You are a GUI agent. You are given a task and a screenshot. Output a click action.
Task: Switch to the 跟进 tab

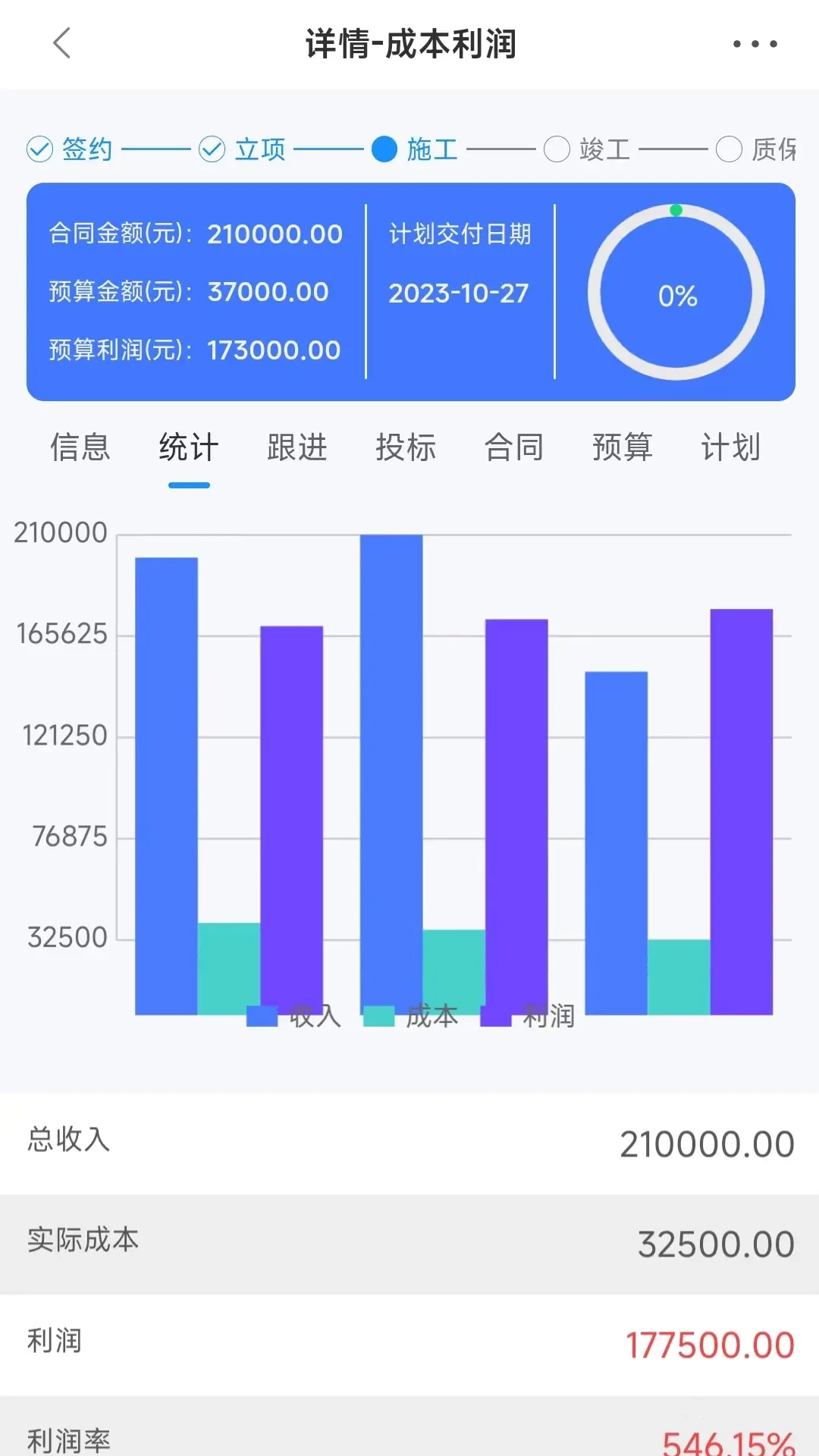[x=296, y=448]
